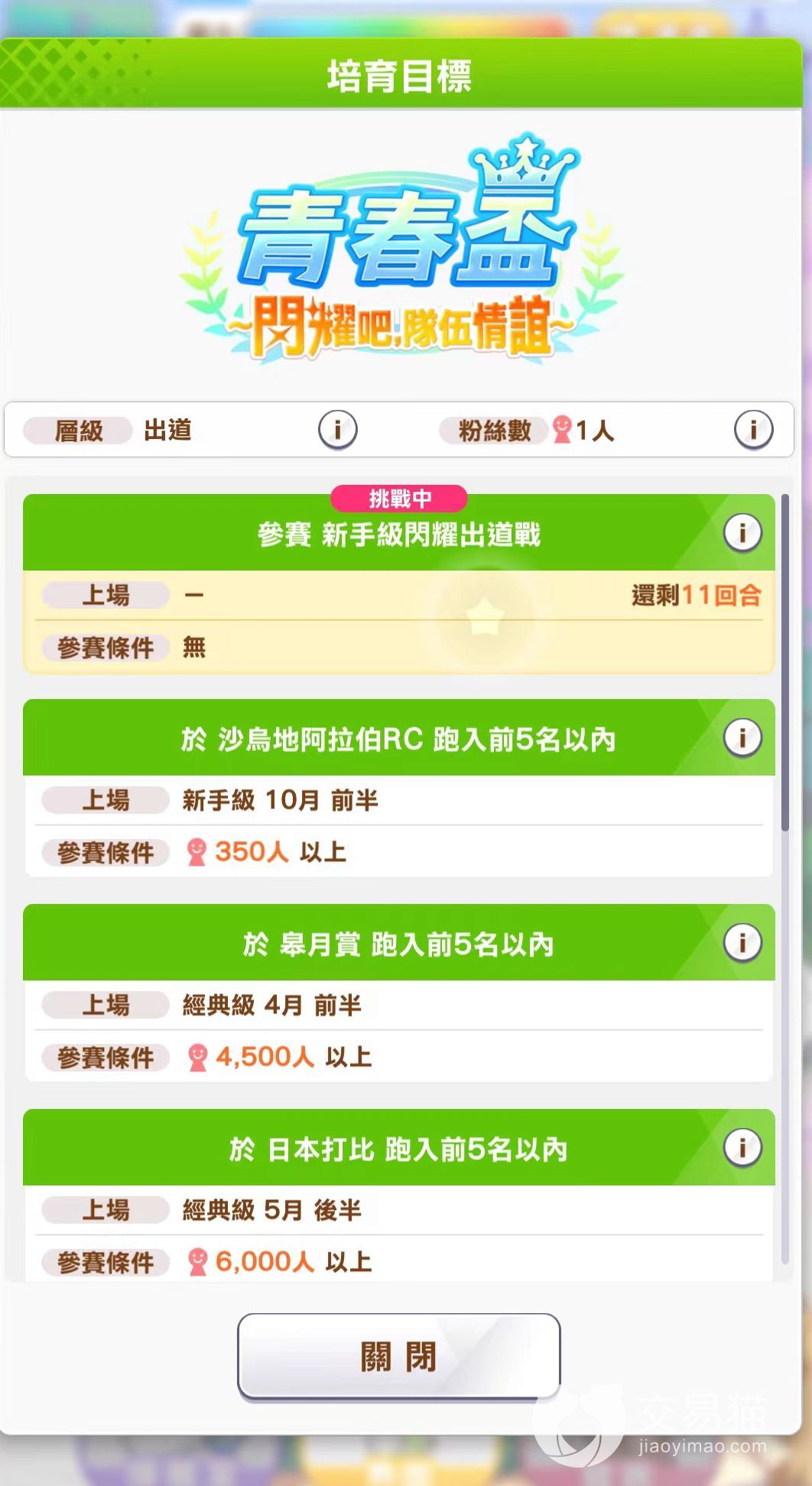Open info icon next to 粉絲數
Screen dimensions: 812x1486
click(x=753, y=430)
